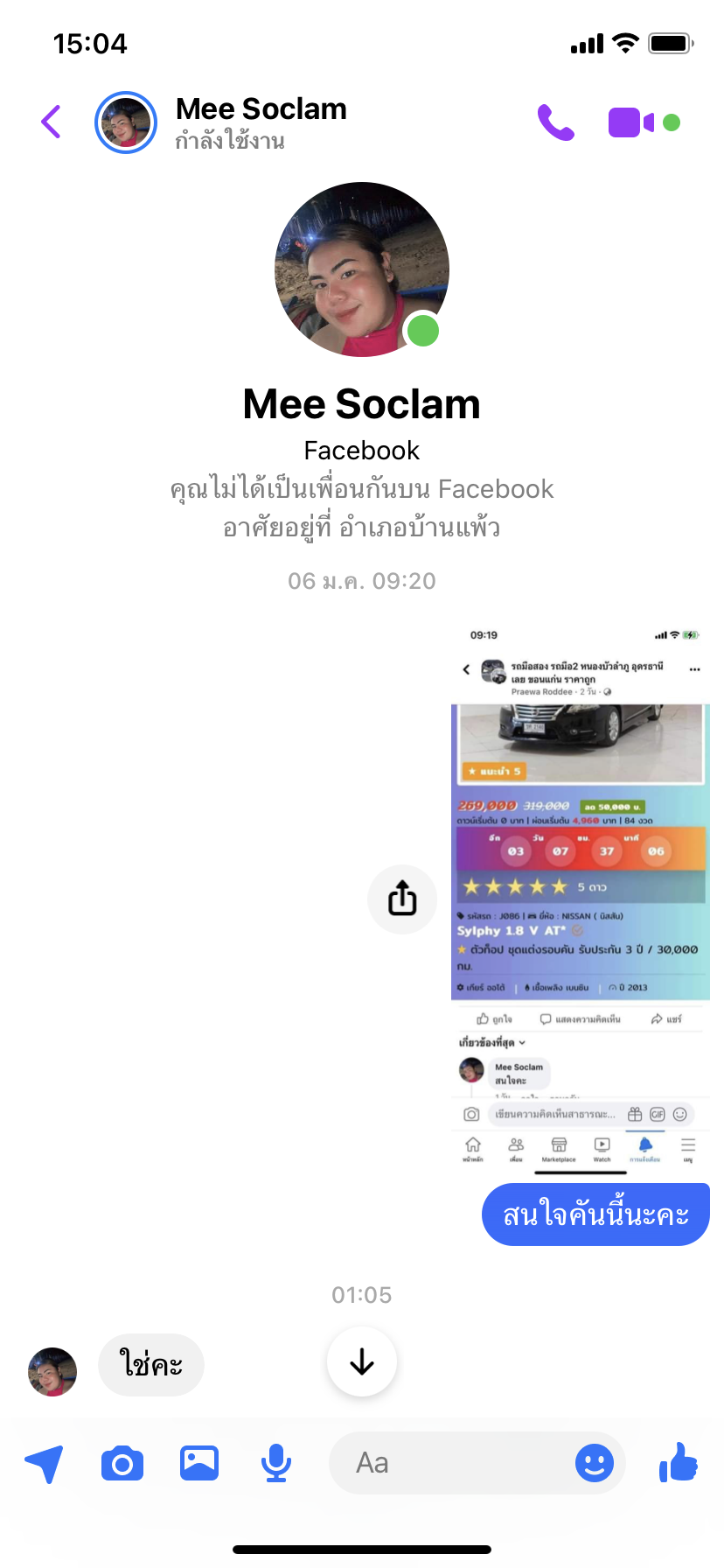The width and height of the screenshot is (724, 1568).
Task: Record a voice message with the microphone
Action: [x=276, y=1463]
